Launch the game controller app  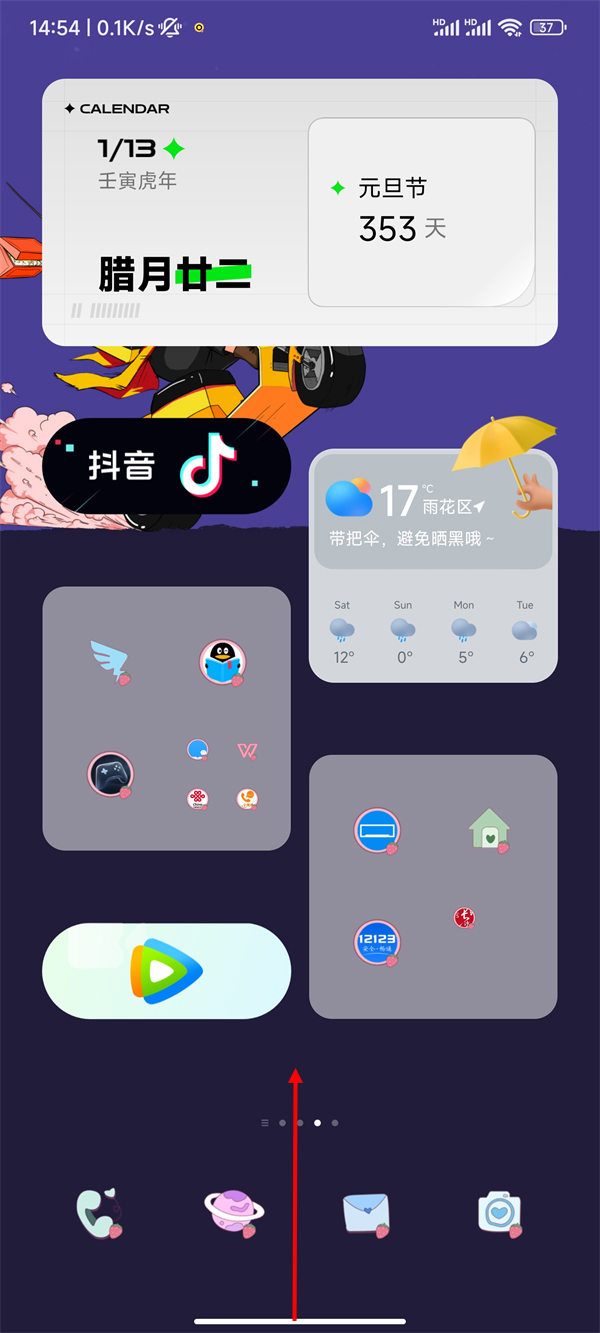(x=110, y=774)
